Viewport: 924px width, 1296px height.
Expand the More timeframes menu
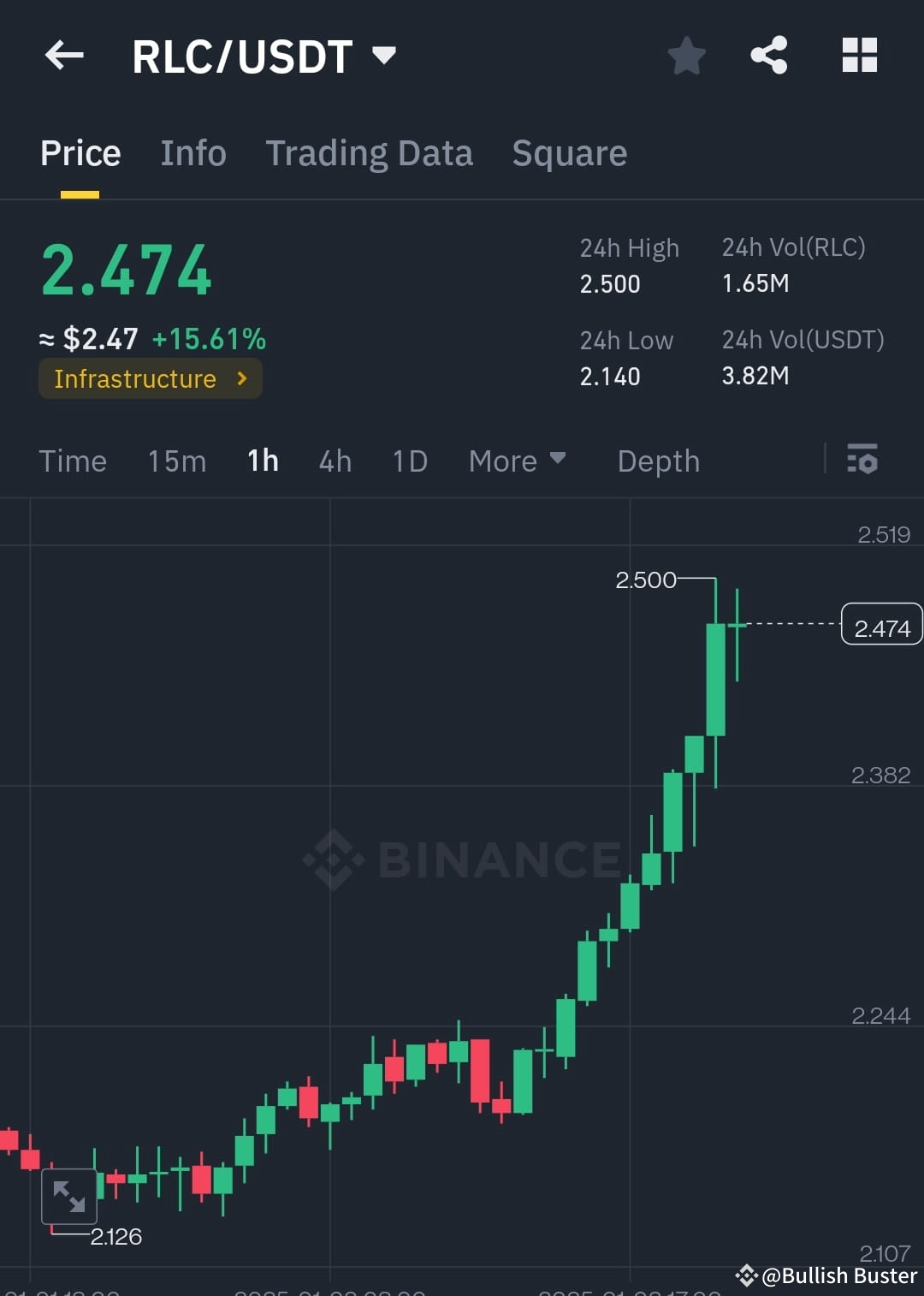[x=517, y=461]
